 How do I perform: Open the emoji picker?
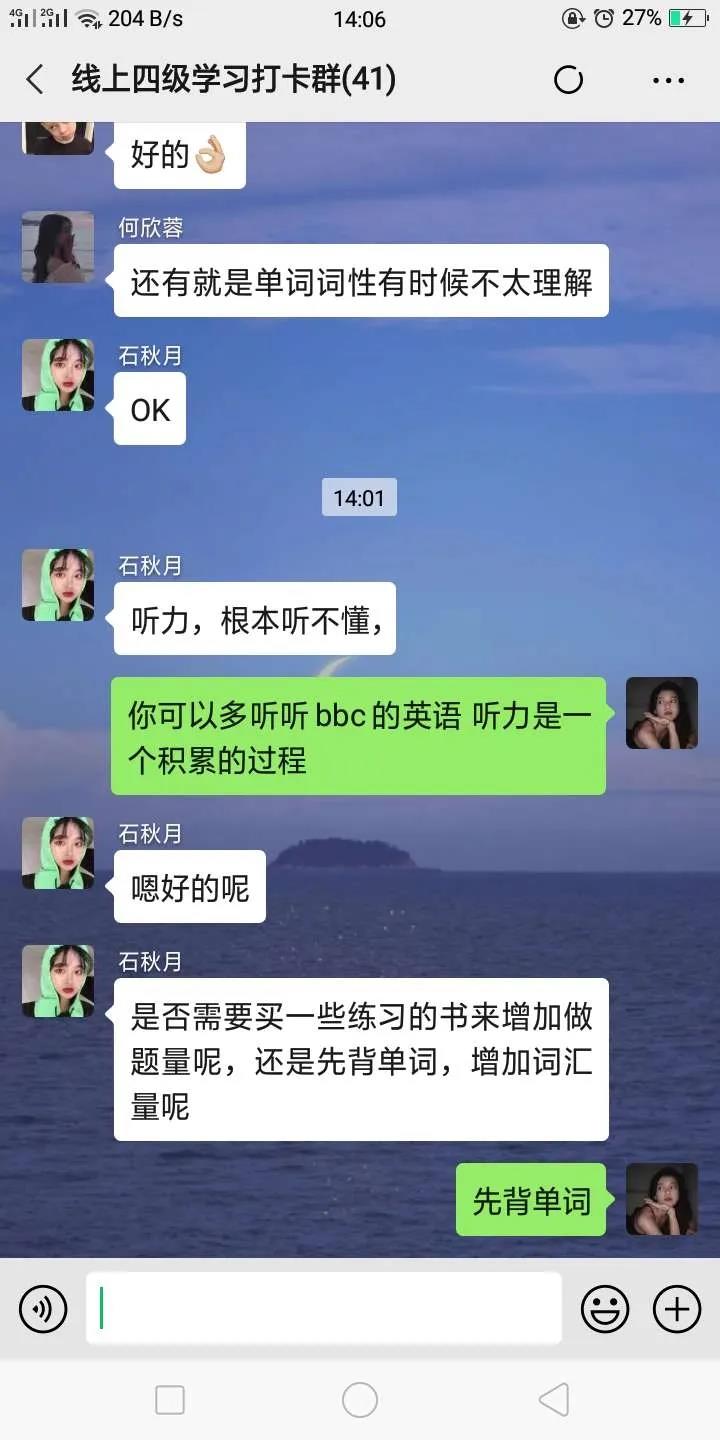[605, 1308]
